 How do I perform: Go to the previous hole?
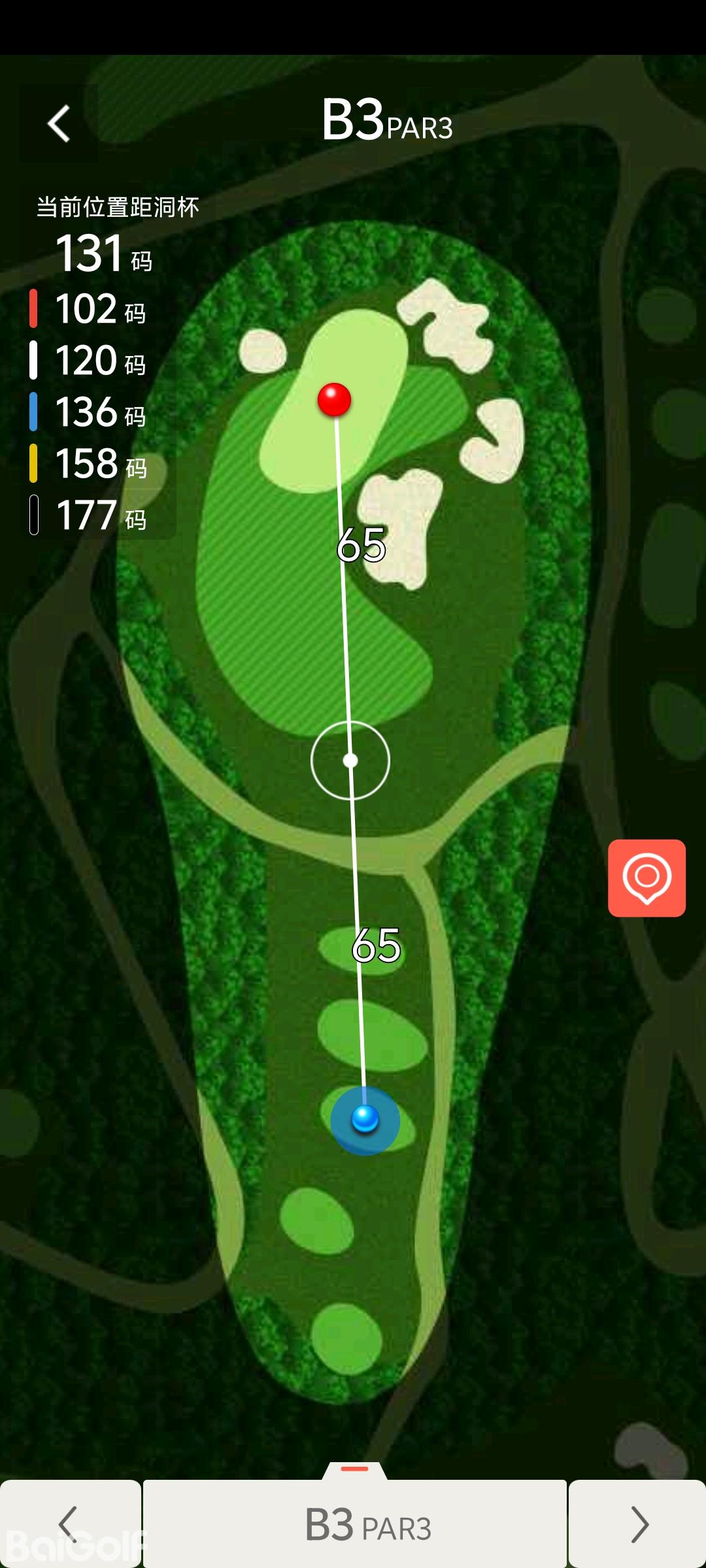[69, 1524]
